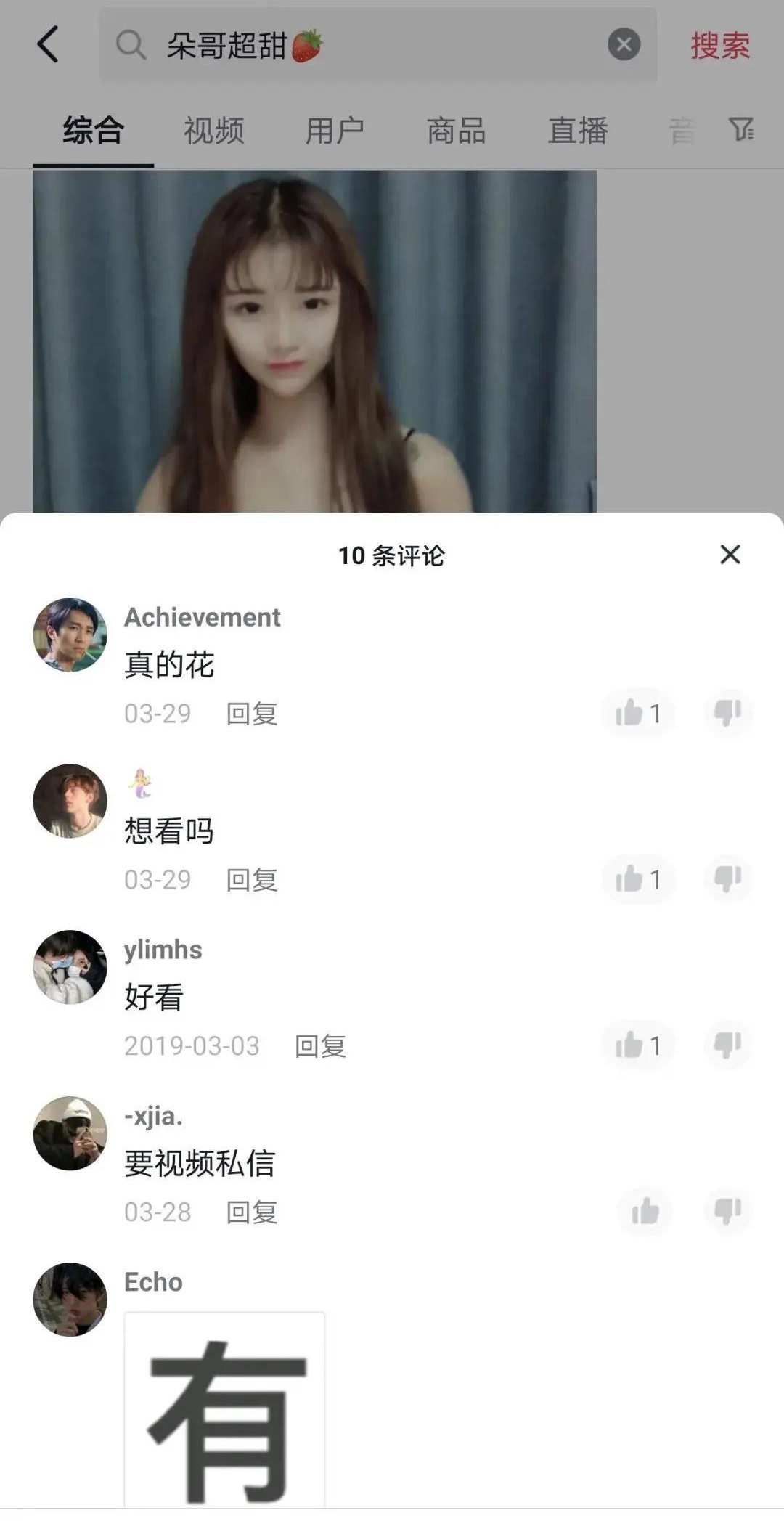
Task: Switch to the 用户 tab
Action: click(335, 131)
